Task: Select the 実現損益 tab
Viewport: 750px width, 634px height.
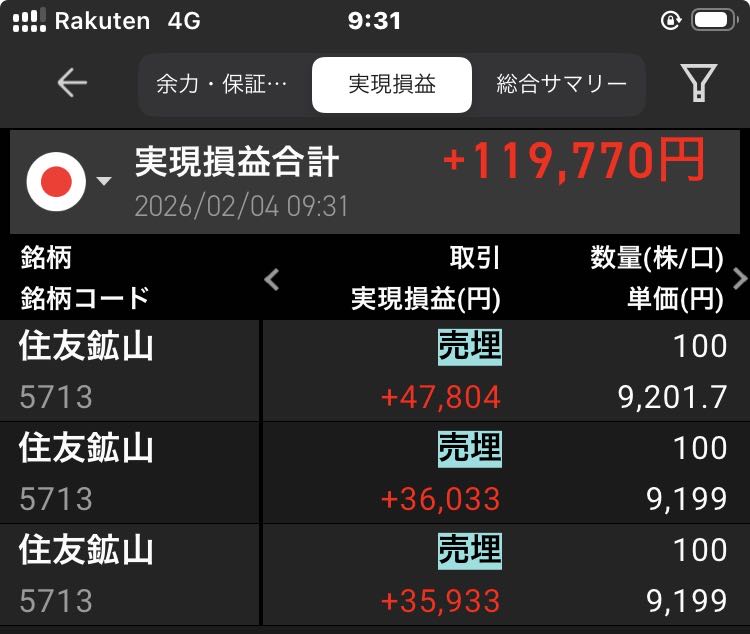Action: tap(392, 84)
